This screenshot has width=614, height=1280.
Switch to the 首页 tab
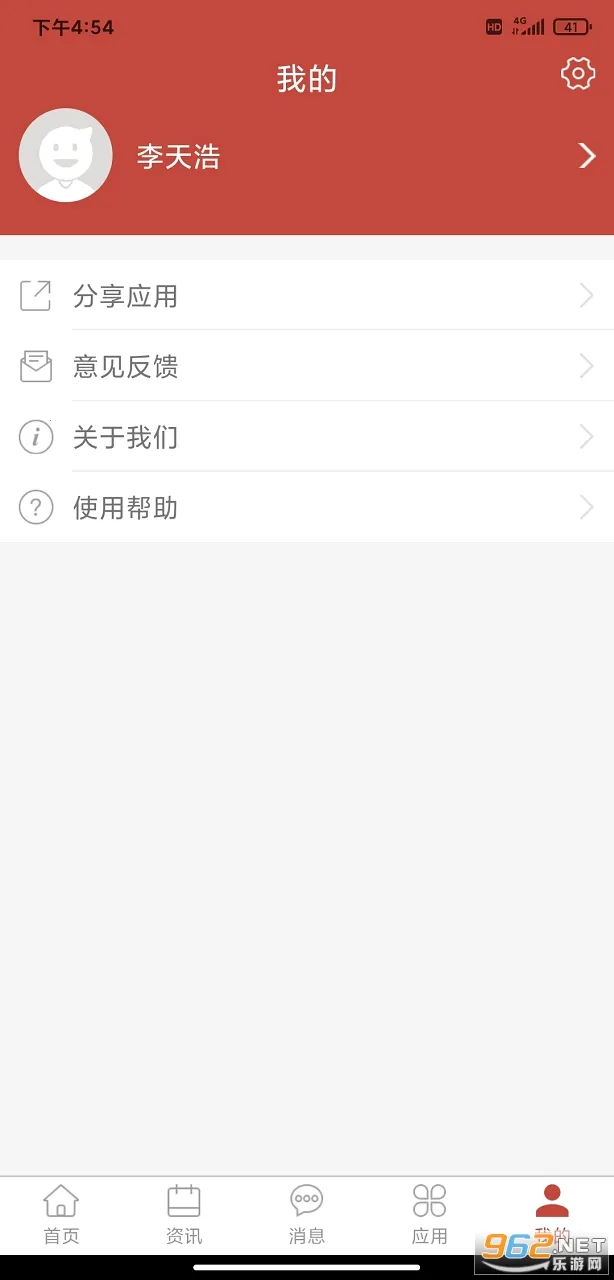point(61,1213)
